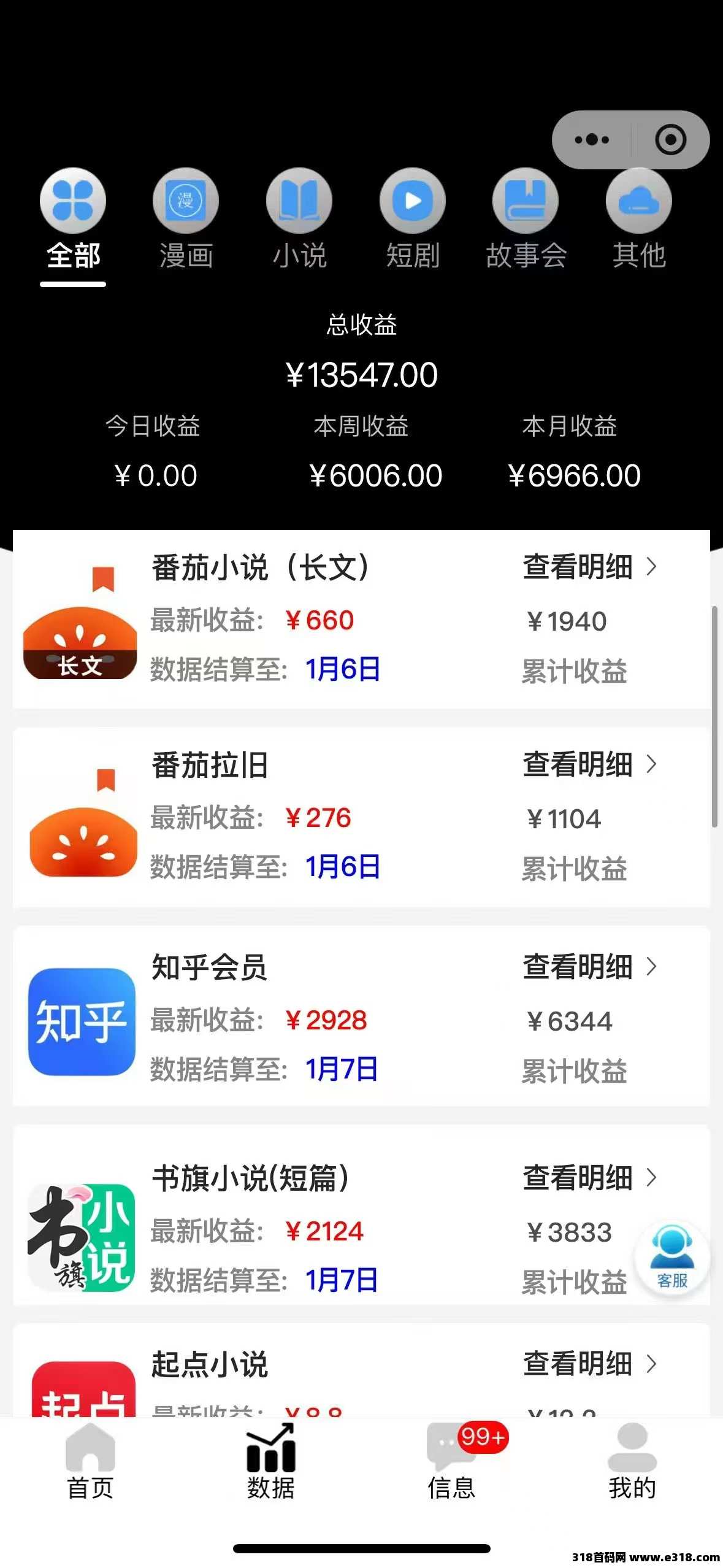
Task: View 查看明细 for 番茄拉旧
Action: [589, 764]
